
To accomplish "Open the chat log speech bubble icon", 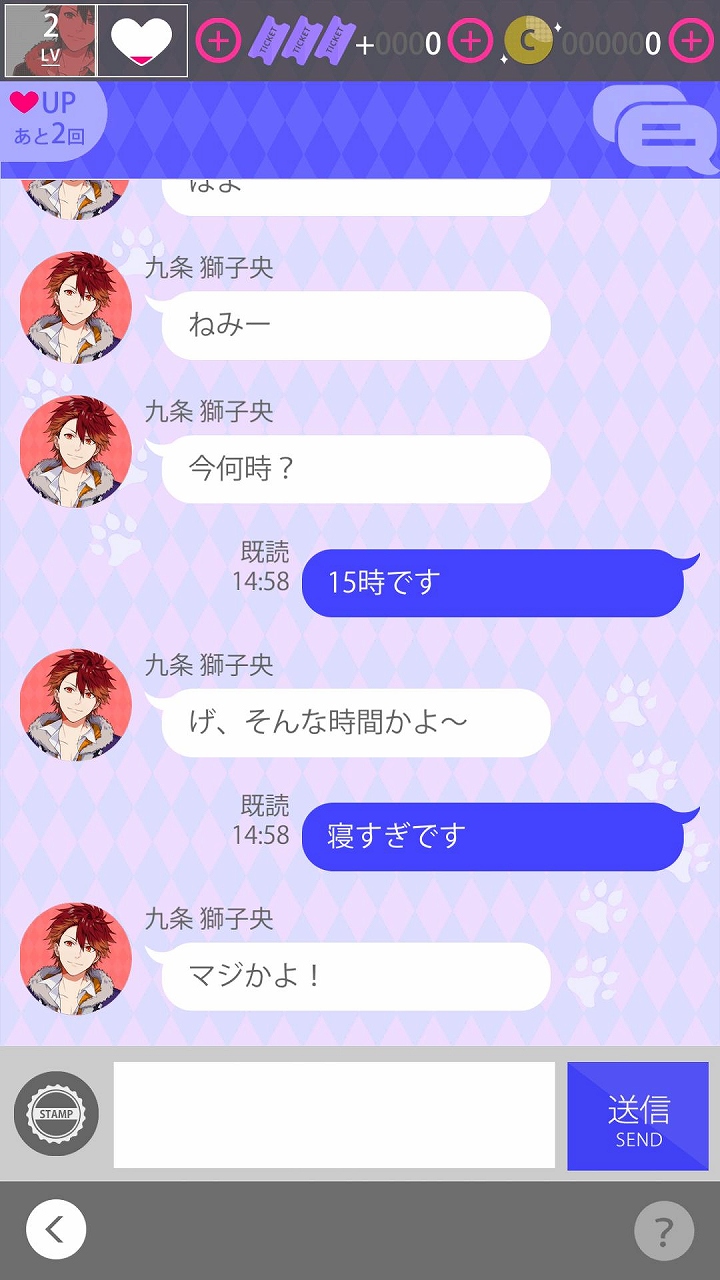I will [655, 130].
